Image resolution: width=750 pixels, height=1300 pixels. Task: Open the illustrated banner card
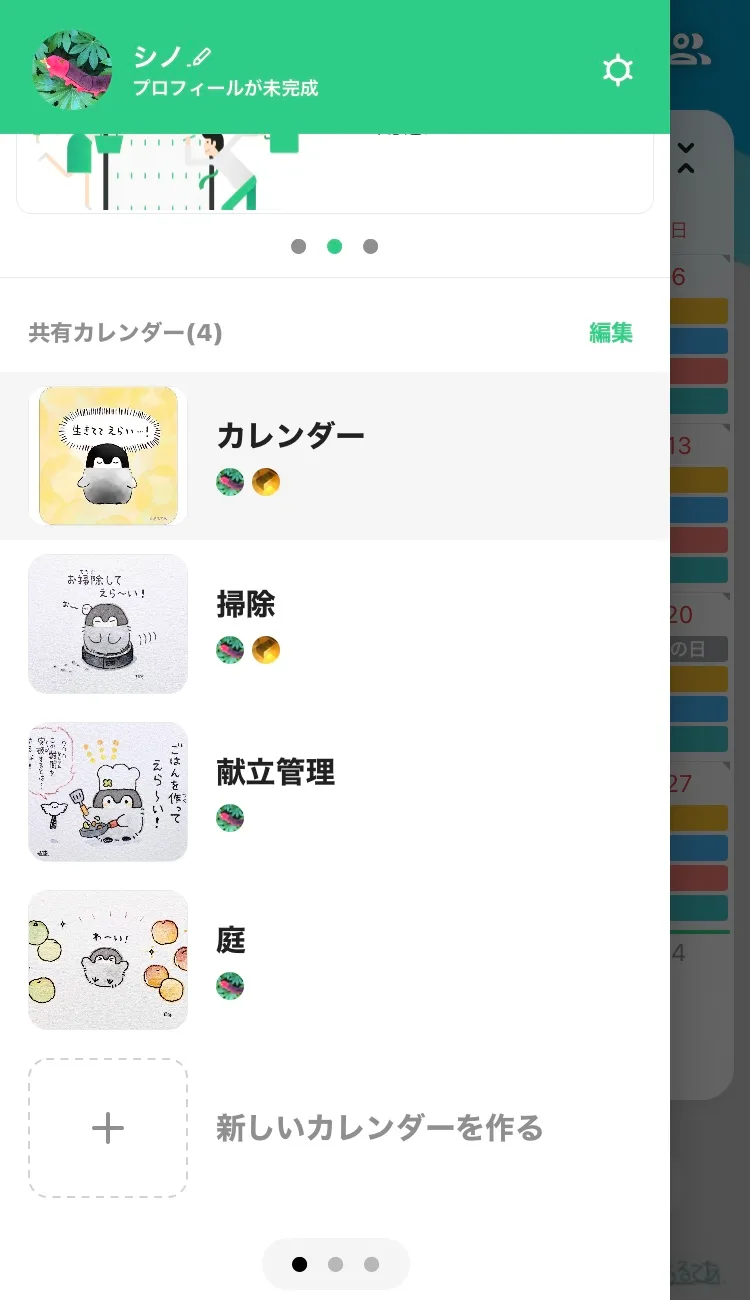334,172
